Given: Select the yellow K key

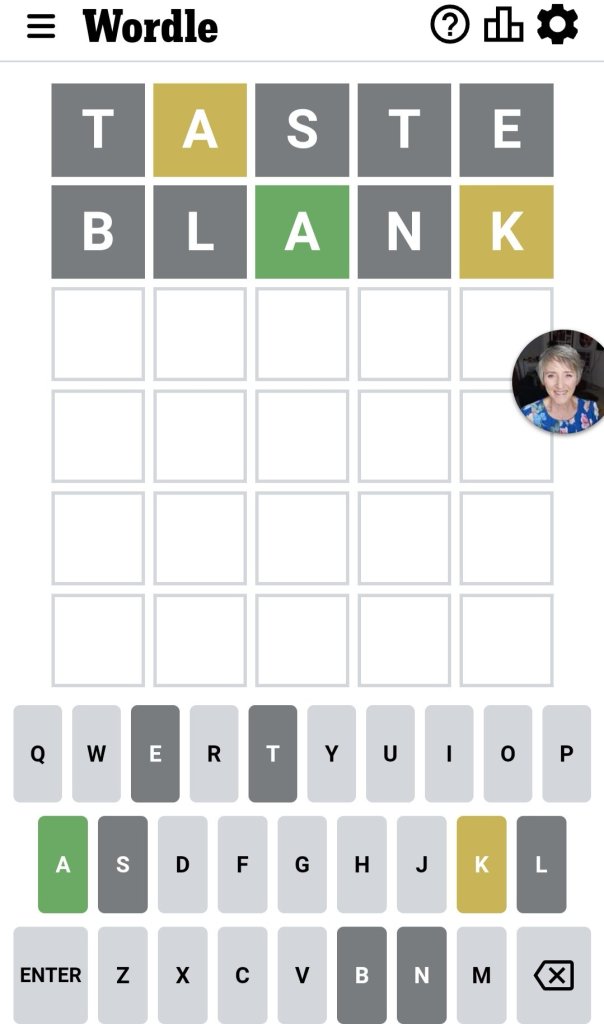Looking at the screenshot, I should pyautogui.click(x=481, y=864).
